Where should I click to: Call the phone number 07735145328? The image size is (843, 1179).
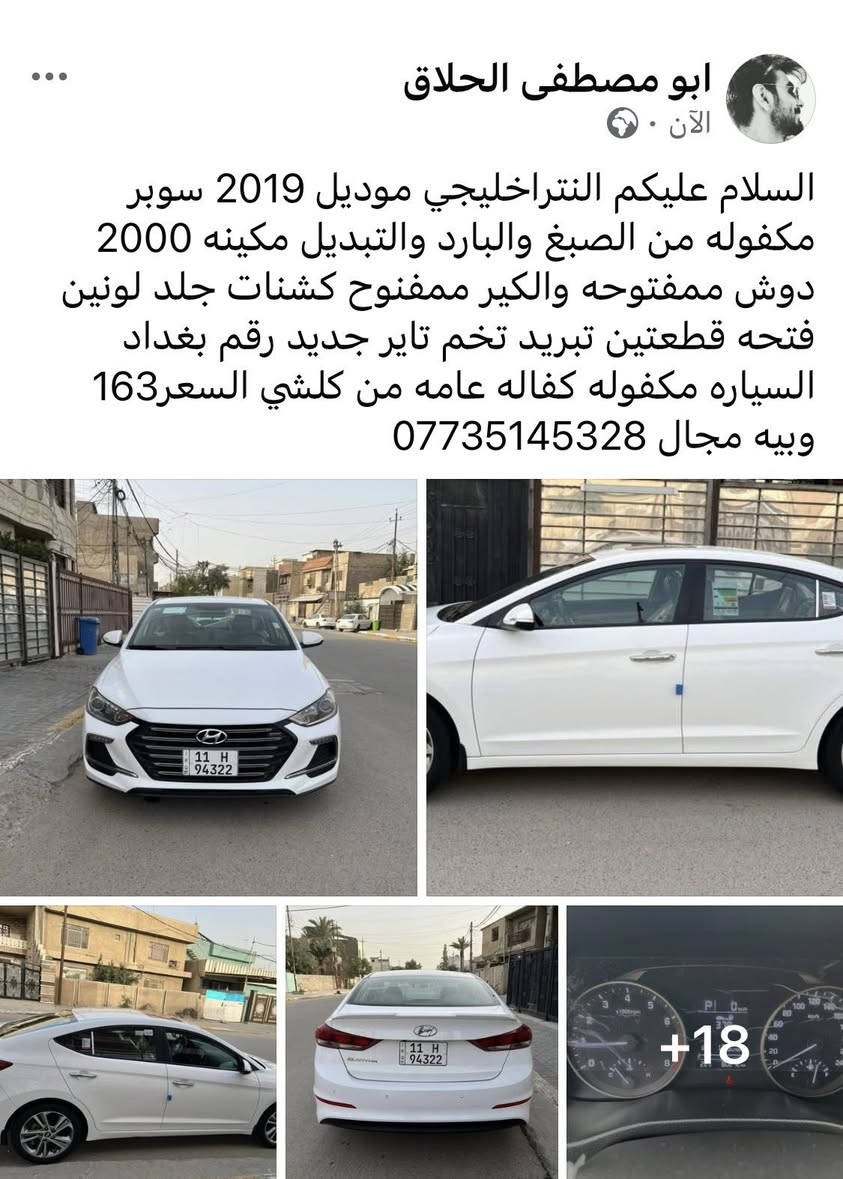coord(519,437)
